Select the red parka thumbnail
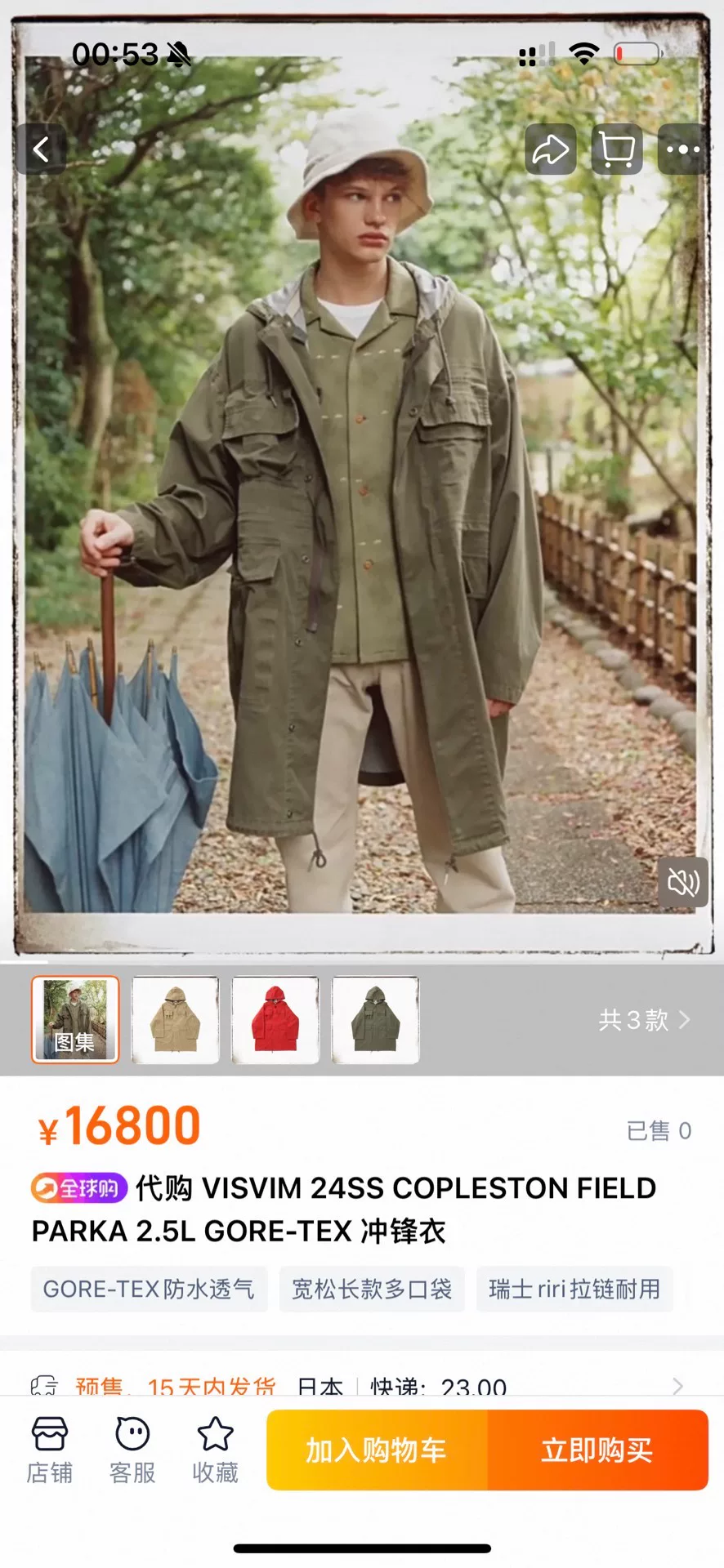 point(275,1019)
